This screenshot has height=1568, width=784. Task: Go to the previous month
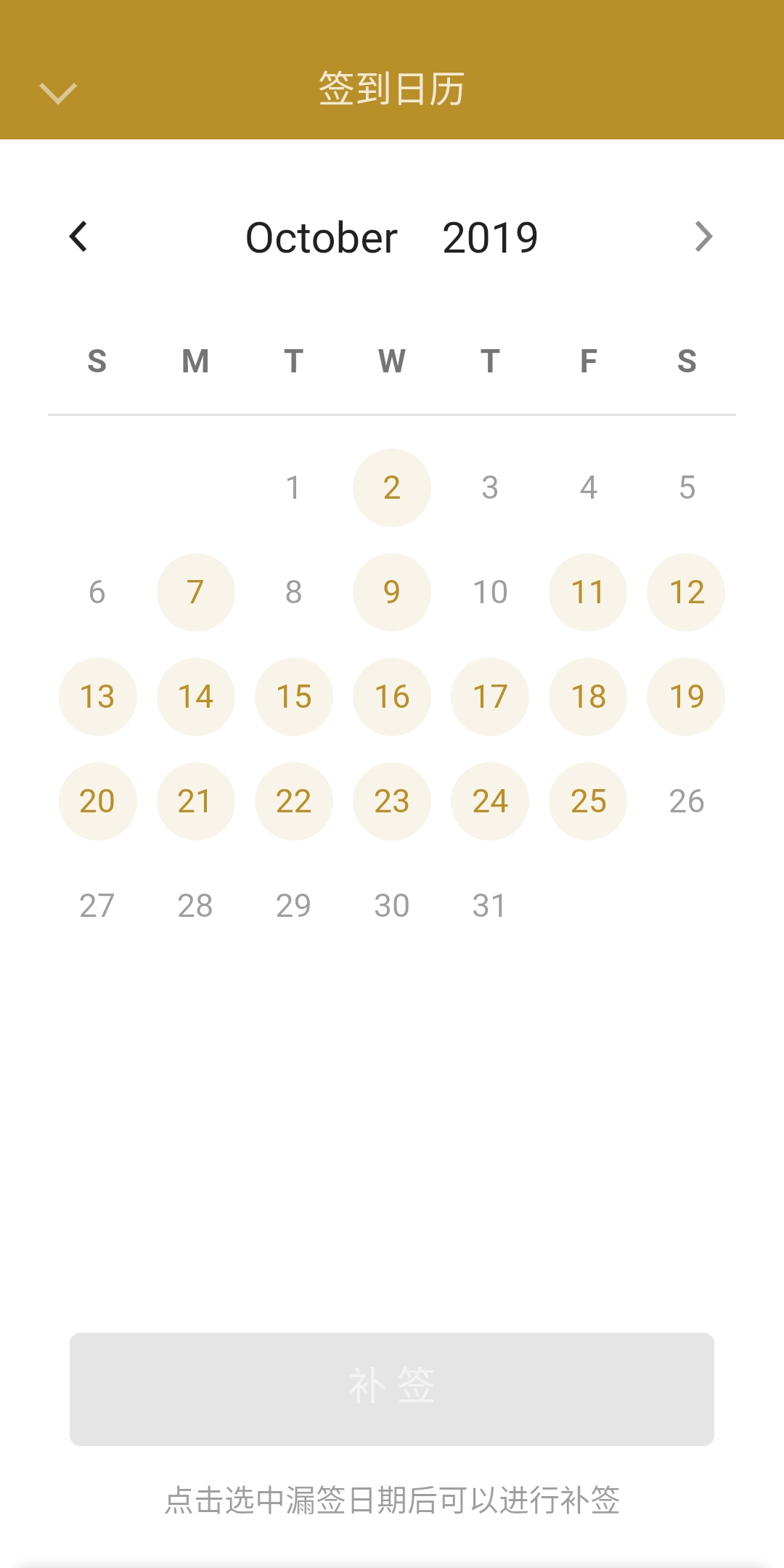(x=78, y=237)
